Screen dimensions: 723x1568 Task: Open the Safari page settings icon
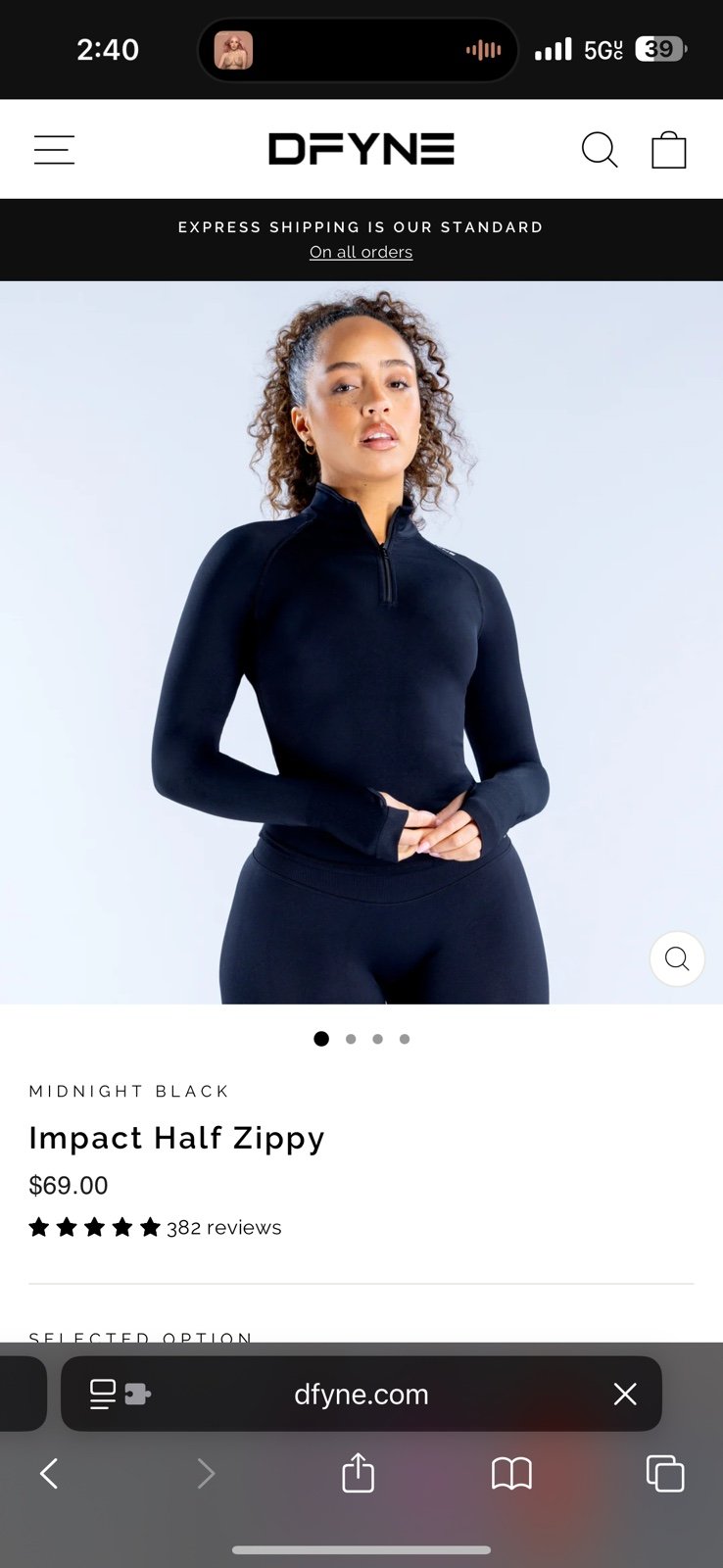coord(119,1394)
